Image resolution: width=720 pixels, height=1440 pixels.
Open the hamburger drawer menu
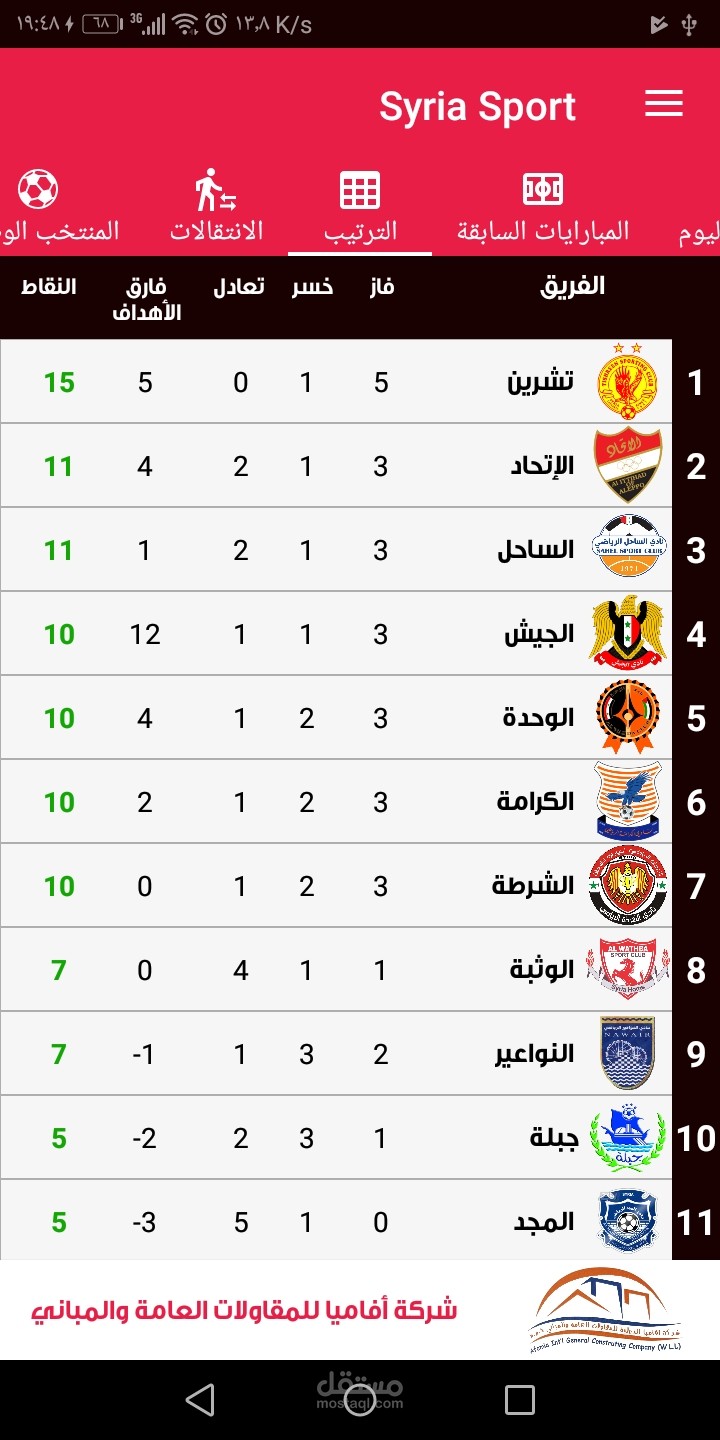tap(663, 104)
